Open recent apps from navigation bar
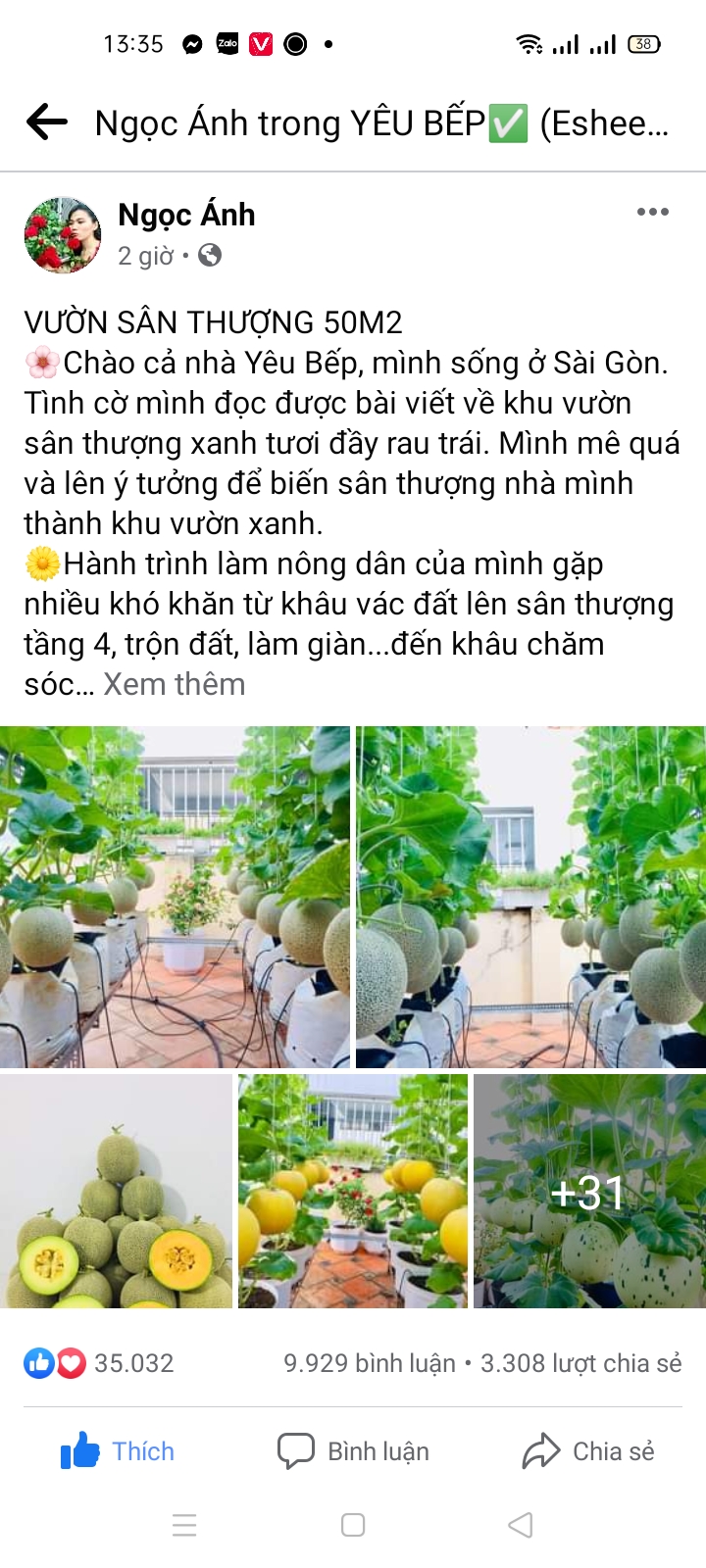 coord(184,1525)
